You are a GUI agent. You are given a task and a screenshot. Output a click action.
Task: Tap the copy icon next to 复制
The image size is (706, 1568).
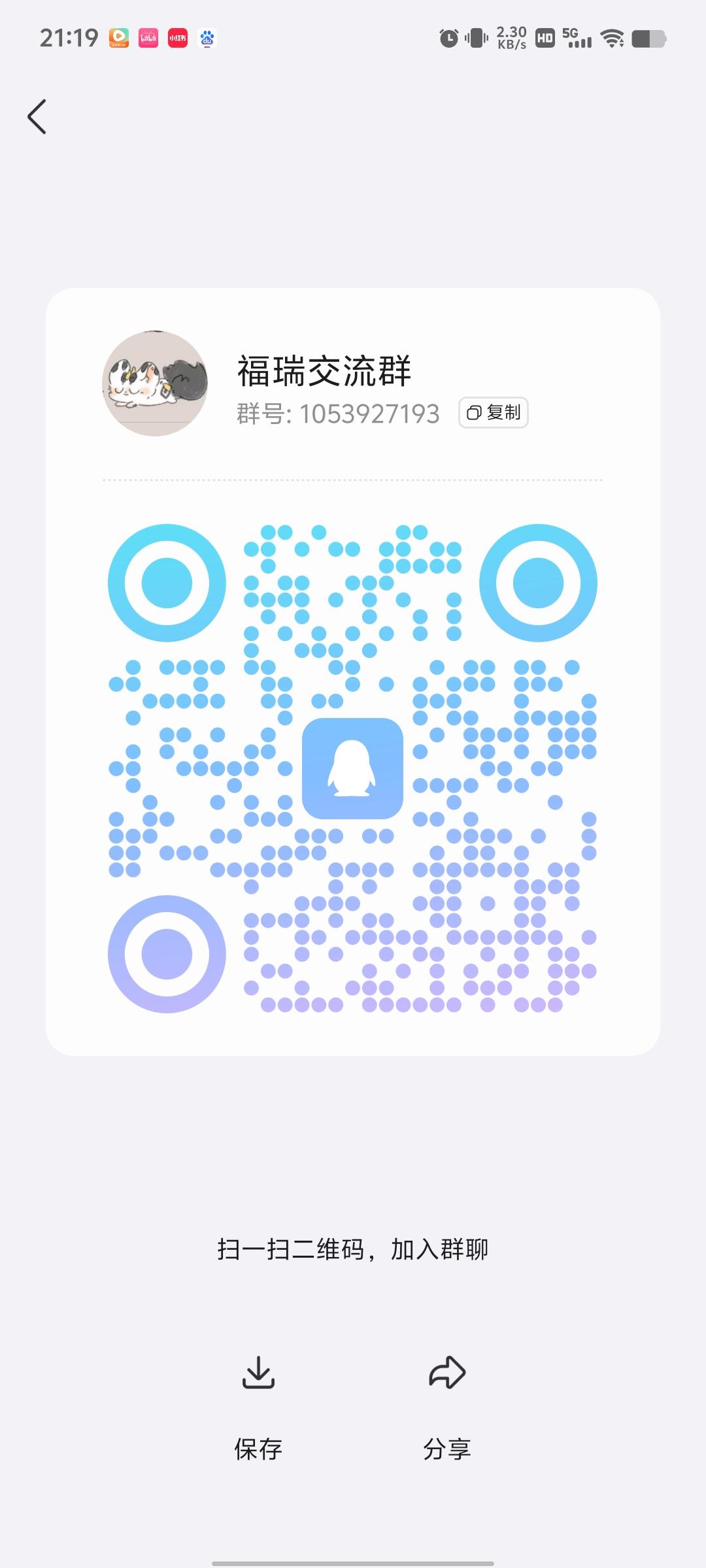pyautogui.click(x=474, y=413)
